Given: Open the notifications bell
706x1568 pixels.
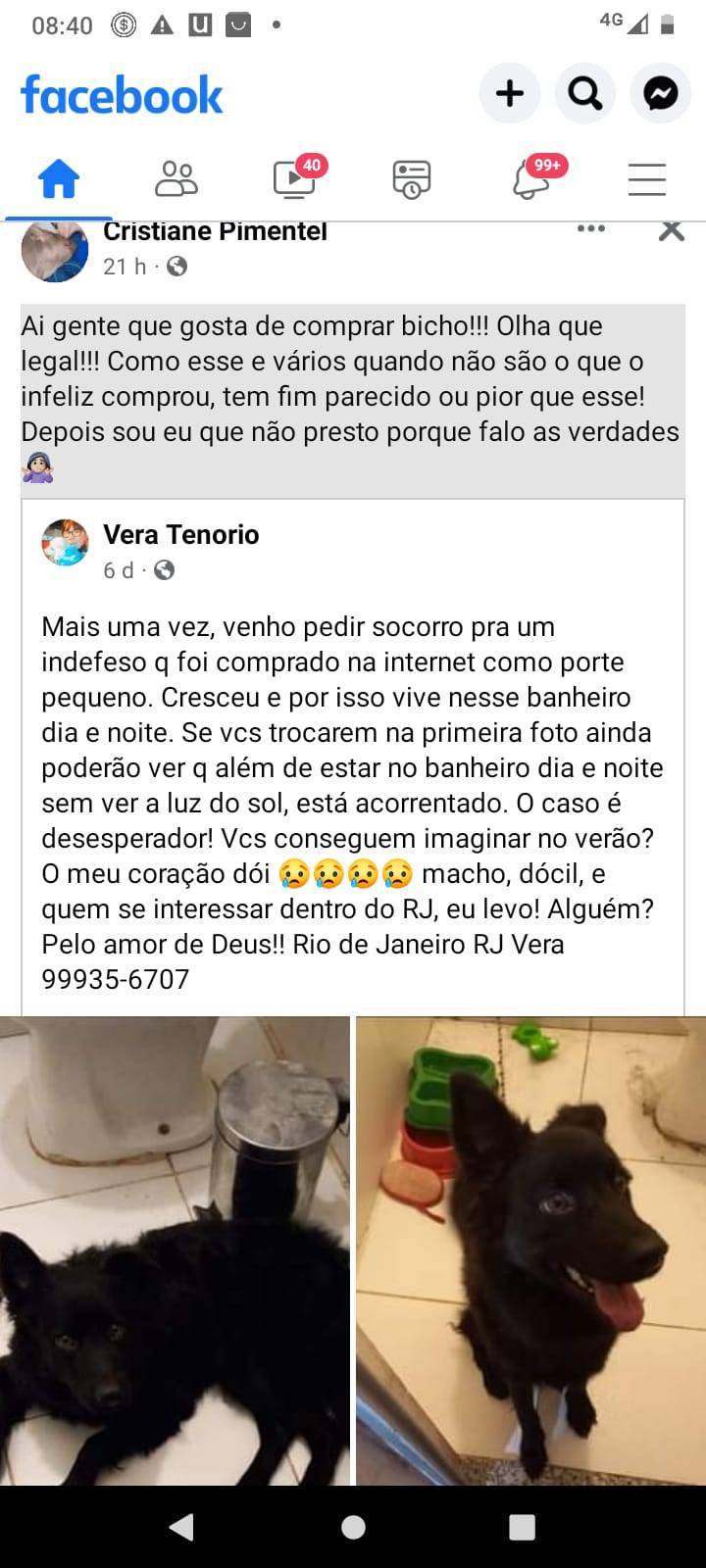Looking at the screenshot, I should (x=532, y=178).
